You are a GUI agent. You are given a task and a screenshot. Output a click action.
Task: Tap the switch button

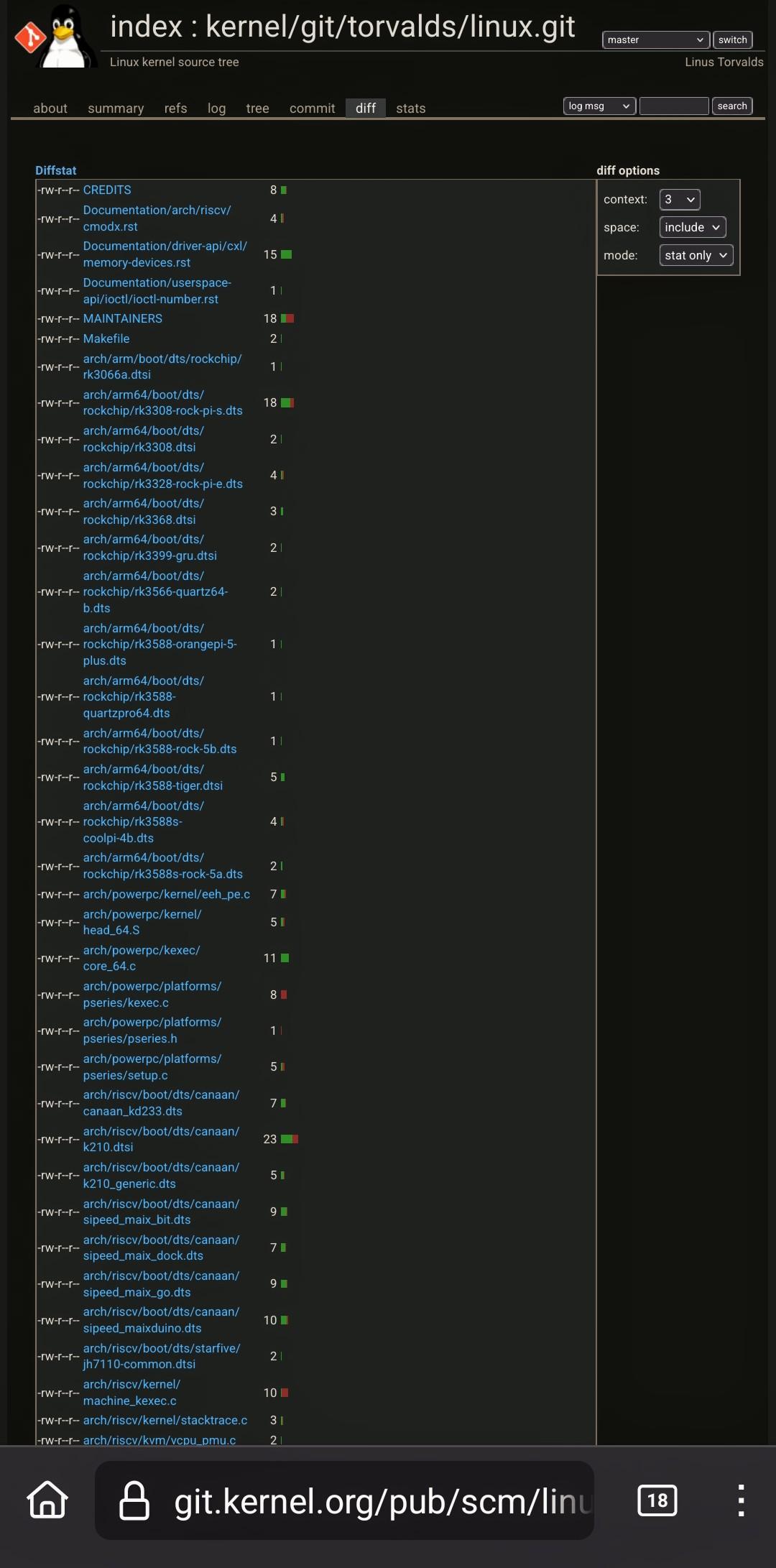pyautogui.click(x=732, y=40)
